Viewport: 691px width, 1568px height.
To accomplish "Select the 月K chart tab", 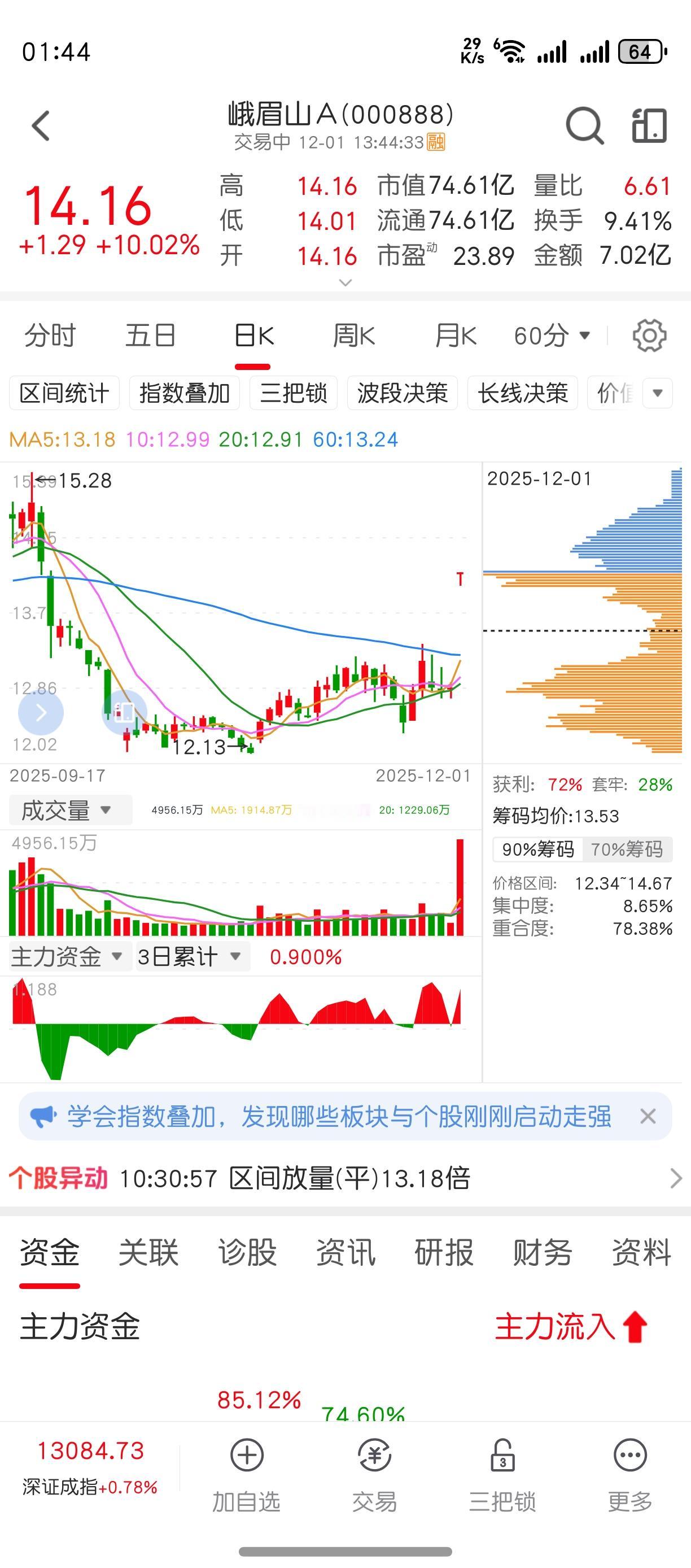I will [456, 336].
